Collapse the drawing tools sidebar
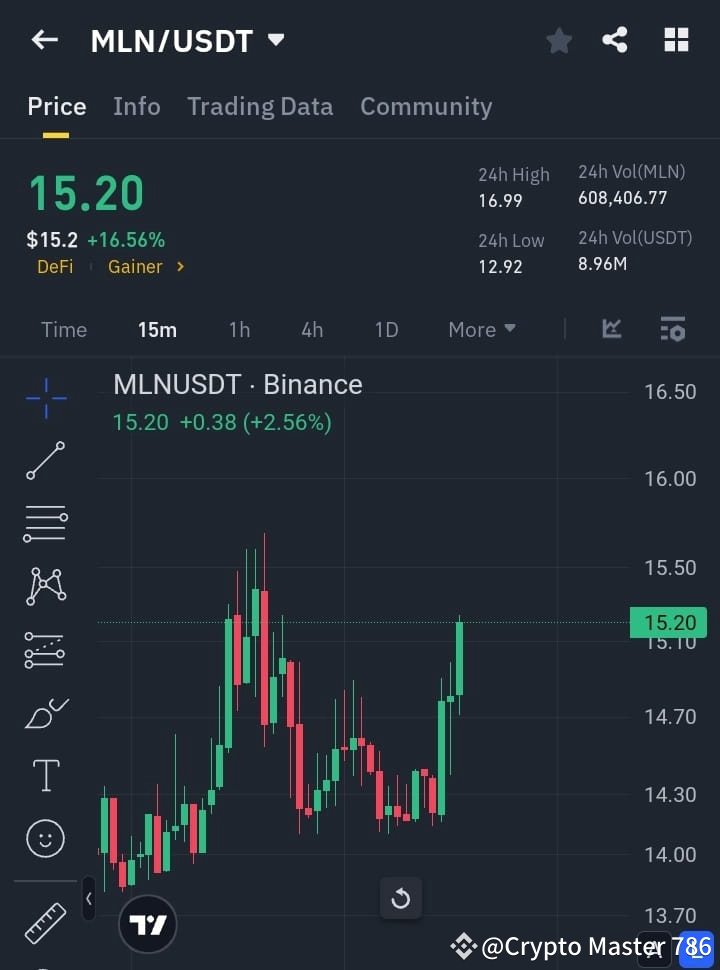 pyautogui.click(x=88, y=899)
